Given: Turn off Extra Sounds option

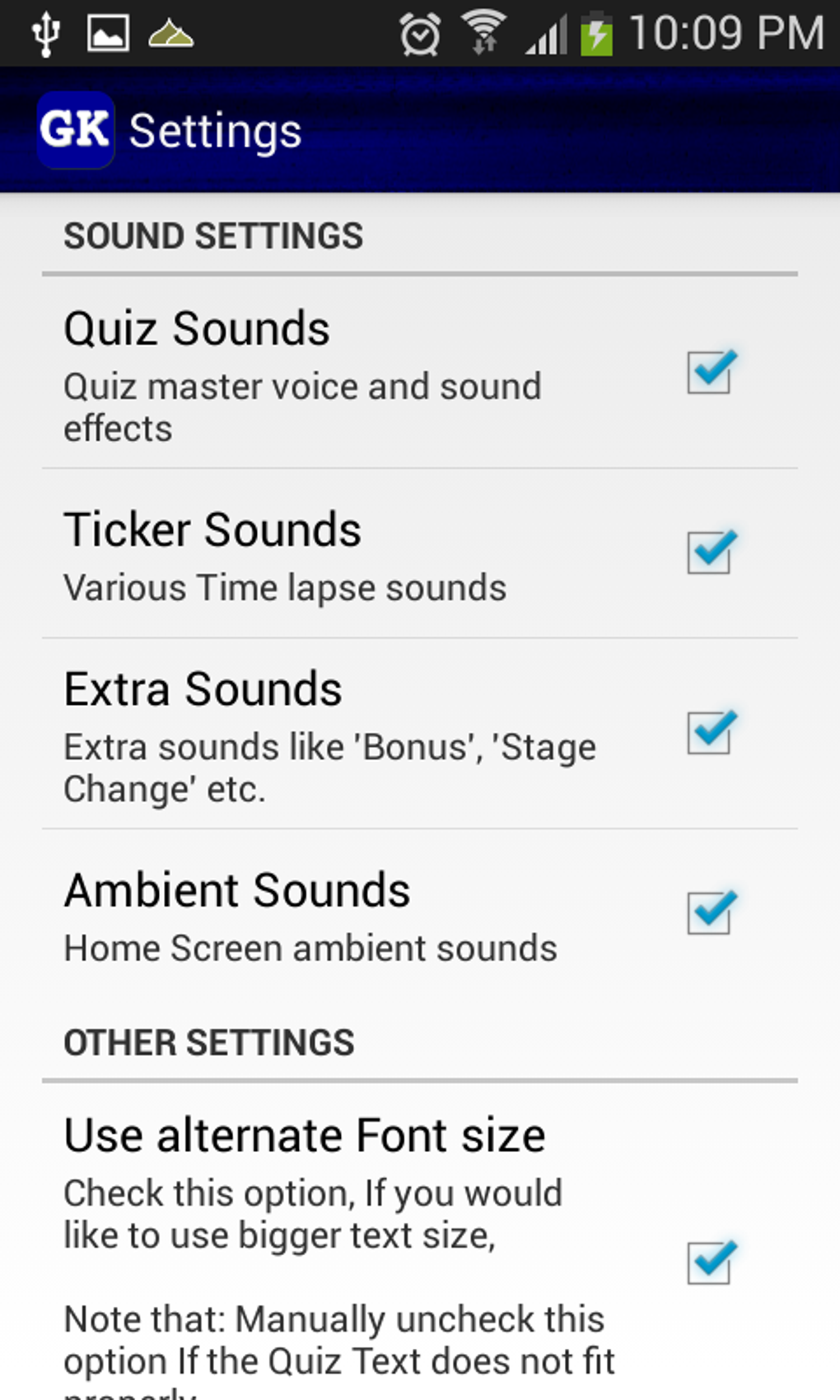Looking at the screenshot, I should pos(710,733).
